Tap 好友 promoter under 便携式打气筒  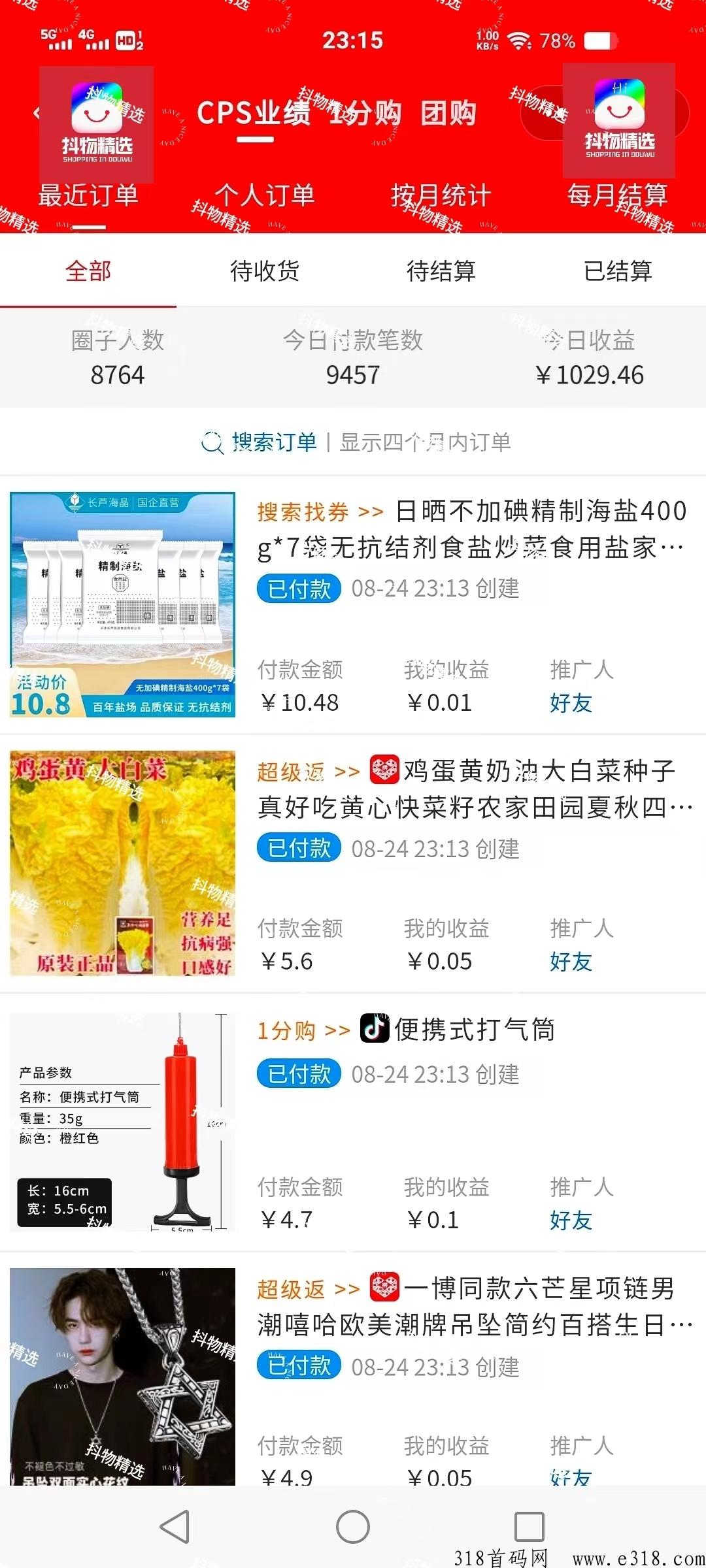[x=571, y=1220]
